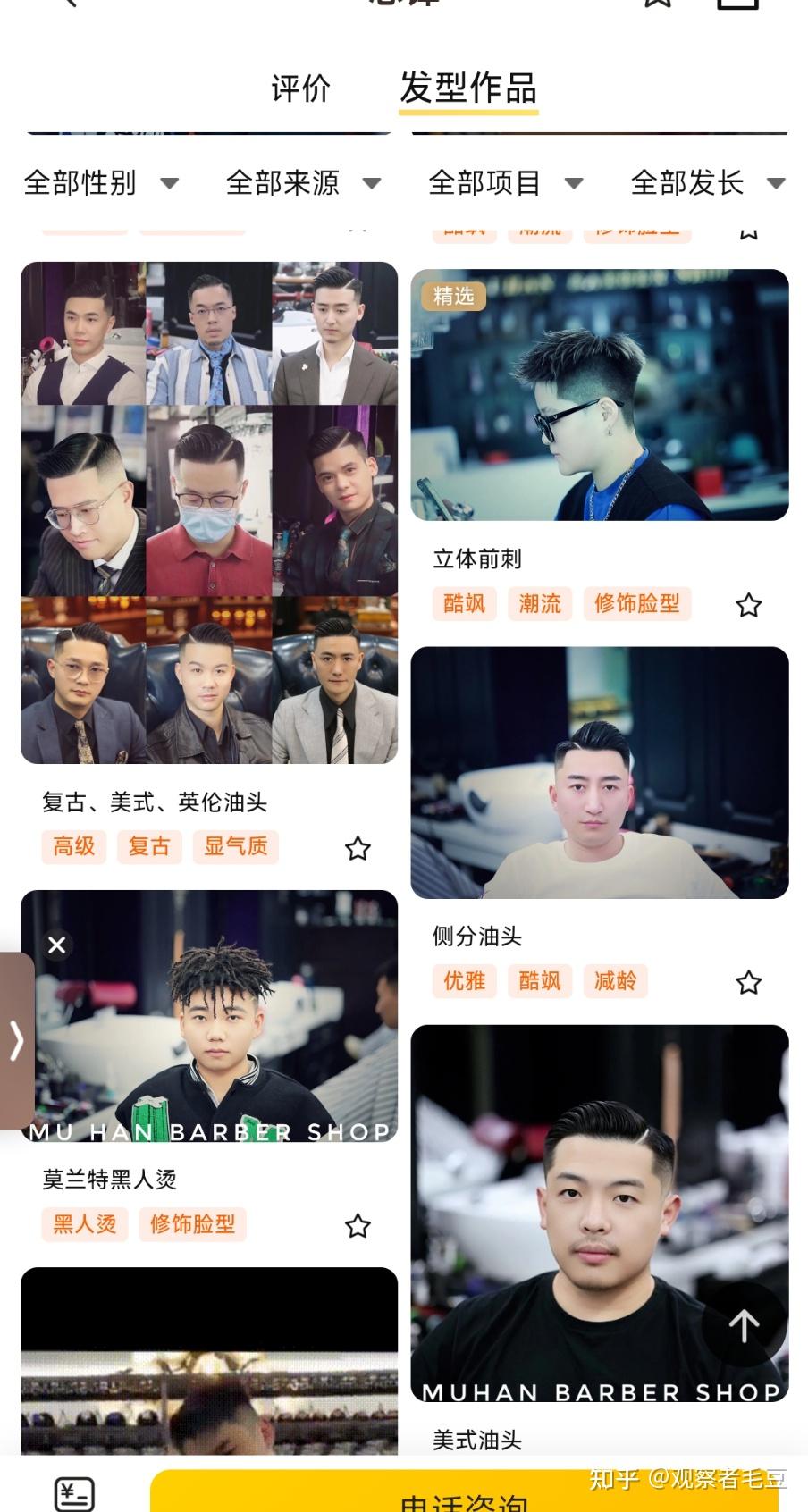The height and width of the screenshot is (1512, 808).
Task: Star the 立体前刺 hairstyle
Action: pyautogui.click(x=748, y=605)
